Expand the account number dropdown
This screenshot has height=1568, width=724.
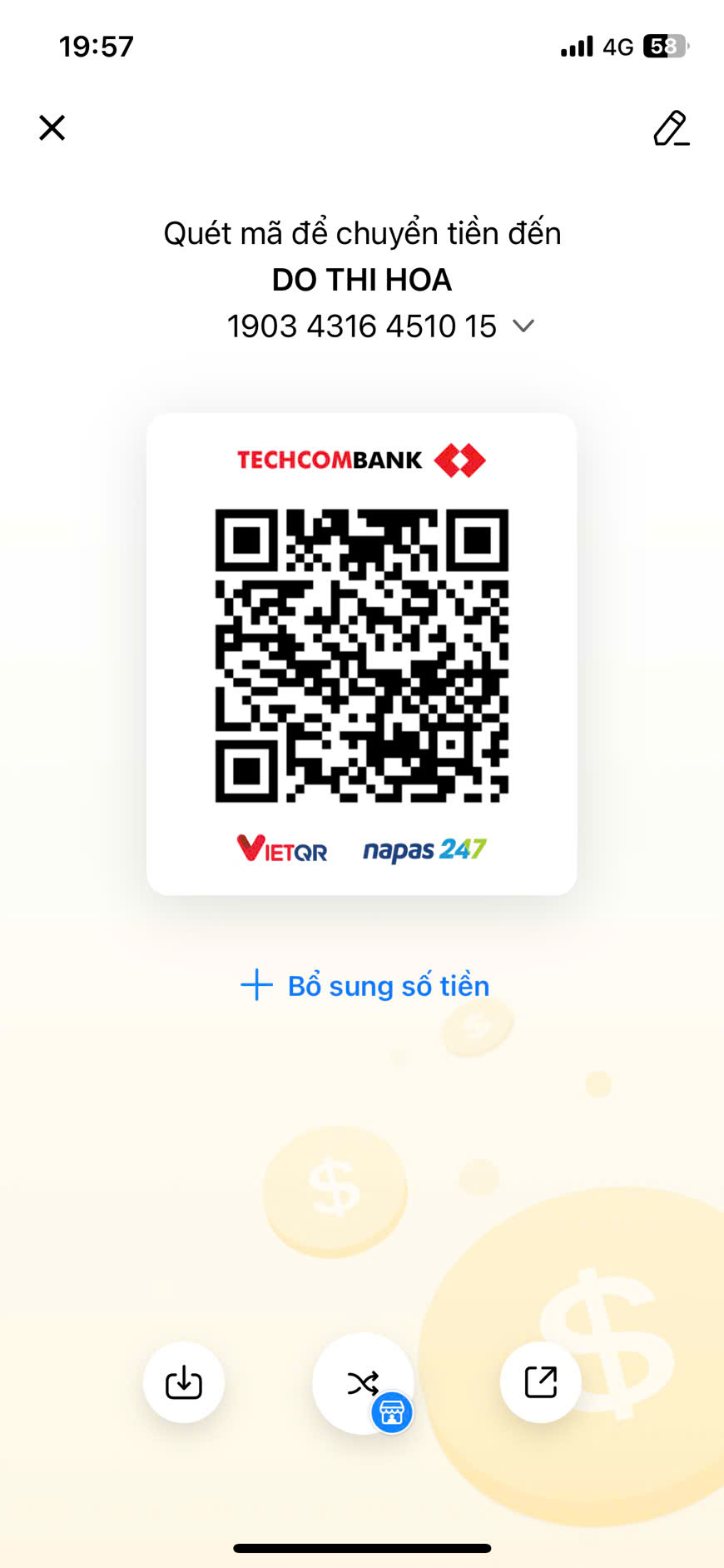pos(523,326)
